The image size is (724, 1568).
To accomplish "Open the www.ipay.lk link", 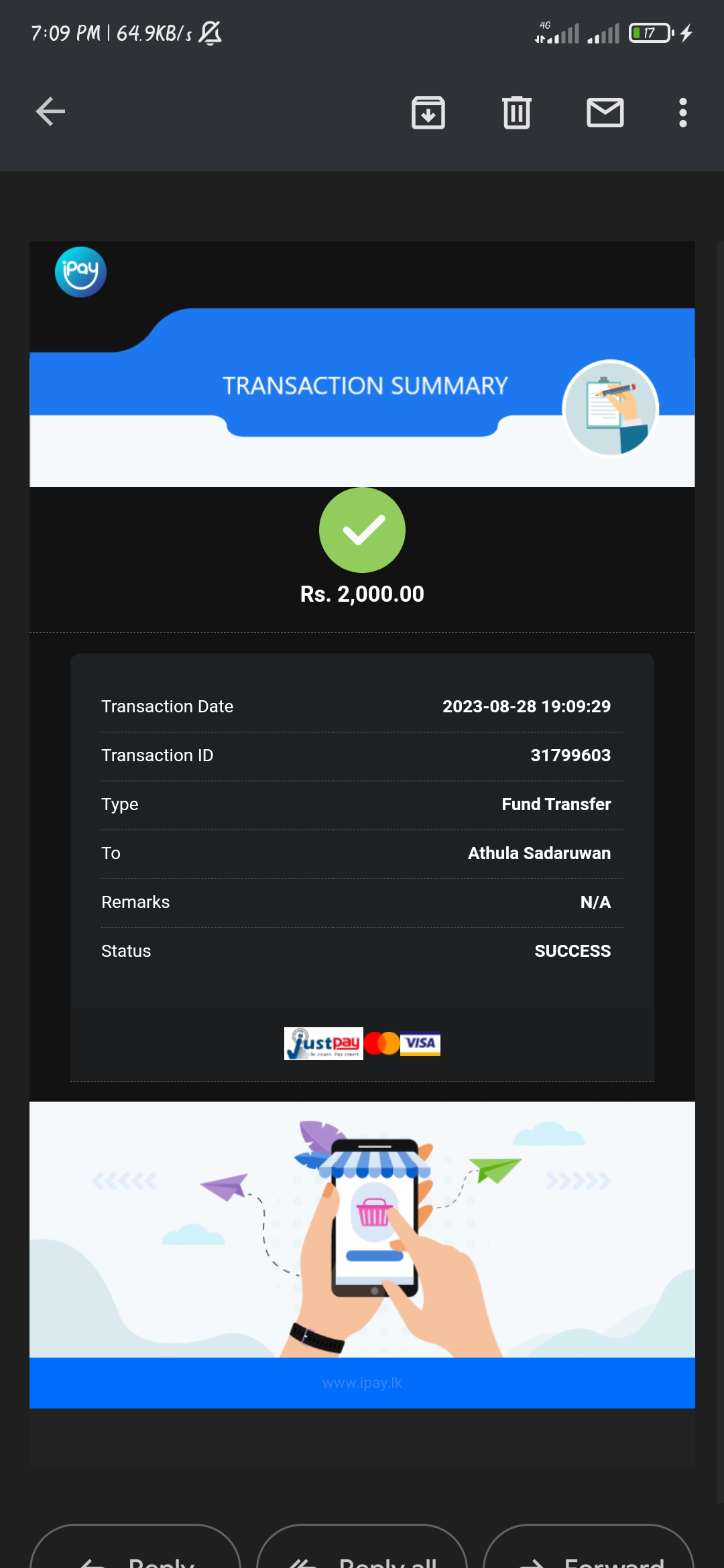I will 362,1383.
